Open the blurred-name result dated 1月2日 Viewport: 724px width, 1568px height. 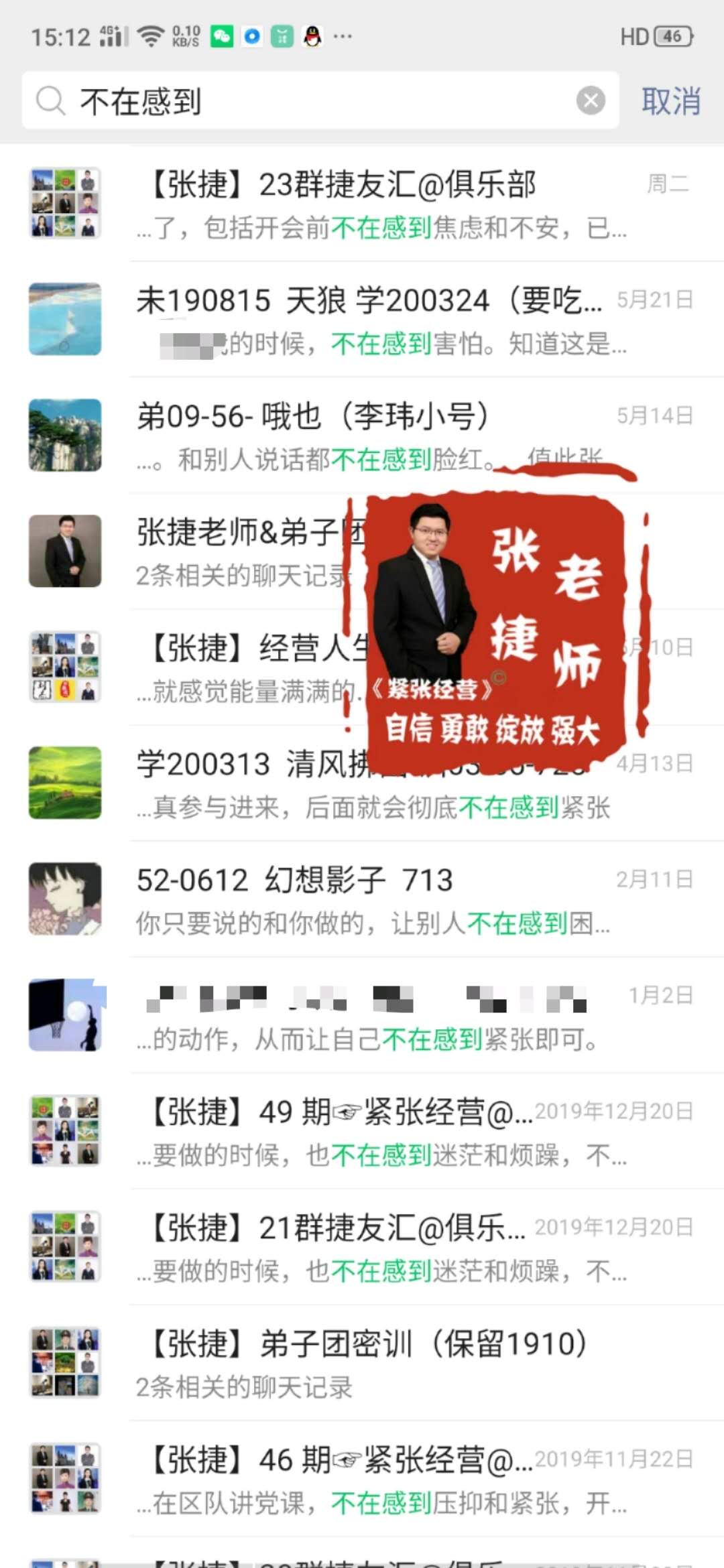coord(362,1015)
